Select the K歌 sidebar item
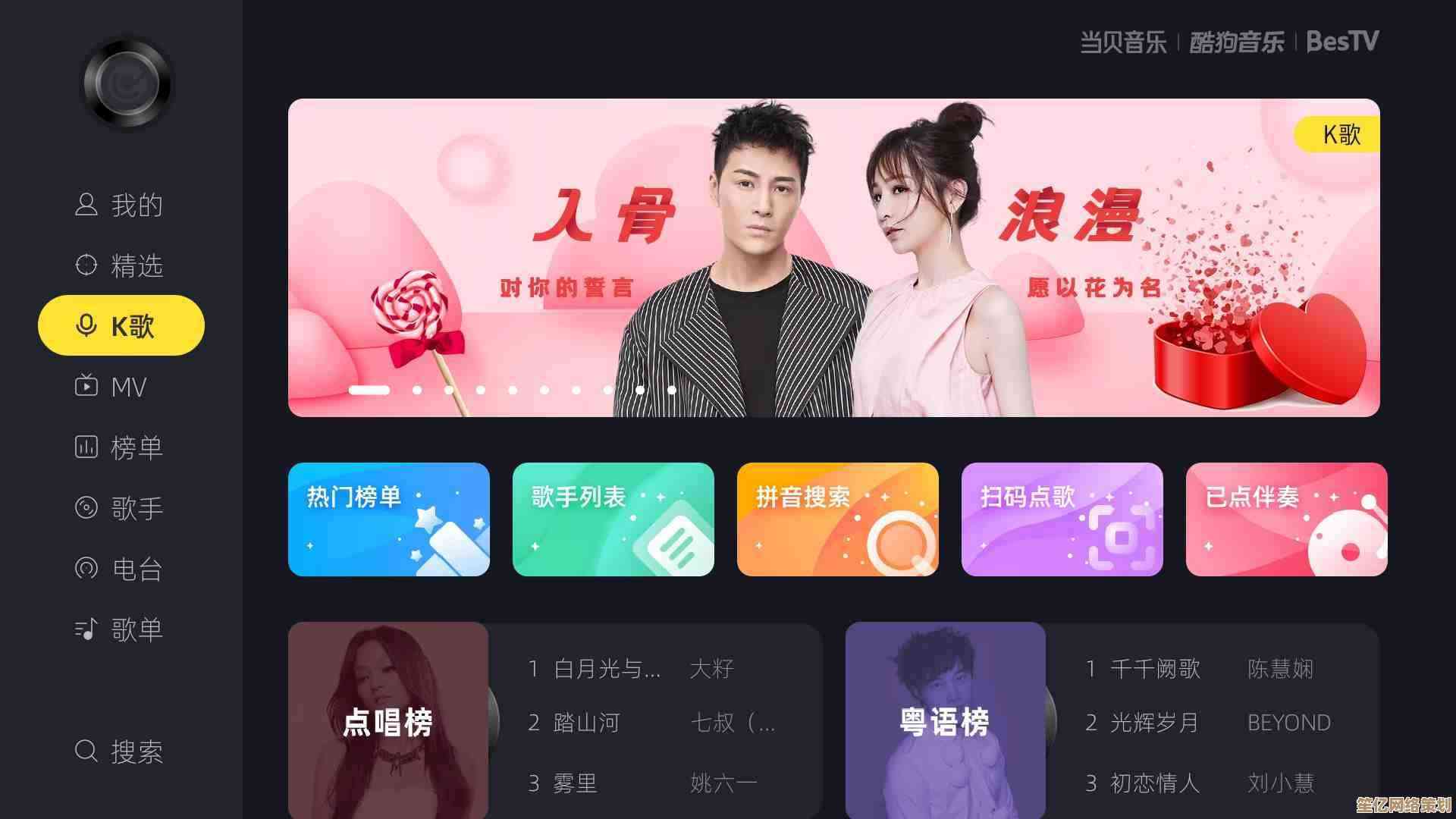This screenshot has width=1456, height=819. tap(121, 325)
